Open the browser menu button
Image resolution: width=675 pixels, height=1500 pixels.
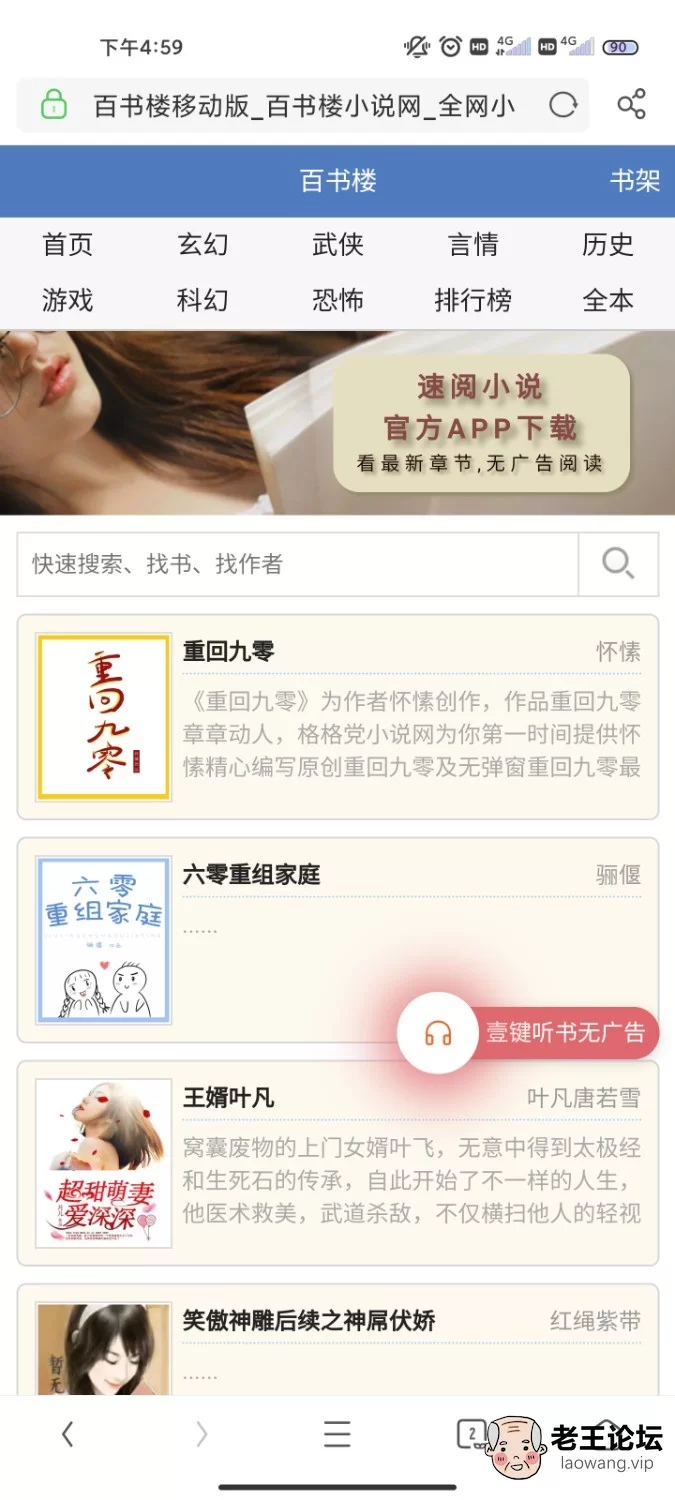coord(337,1435)
